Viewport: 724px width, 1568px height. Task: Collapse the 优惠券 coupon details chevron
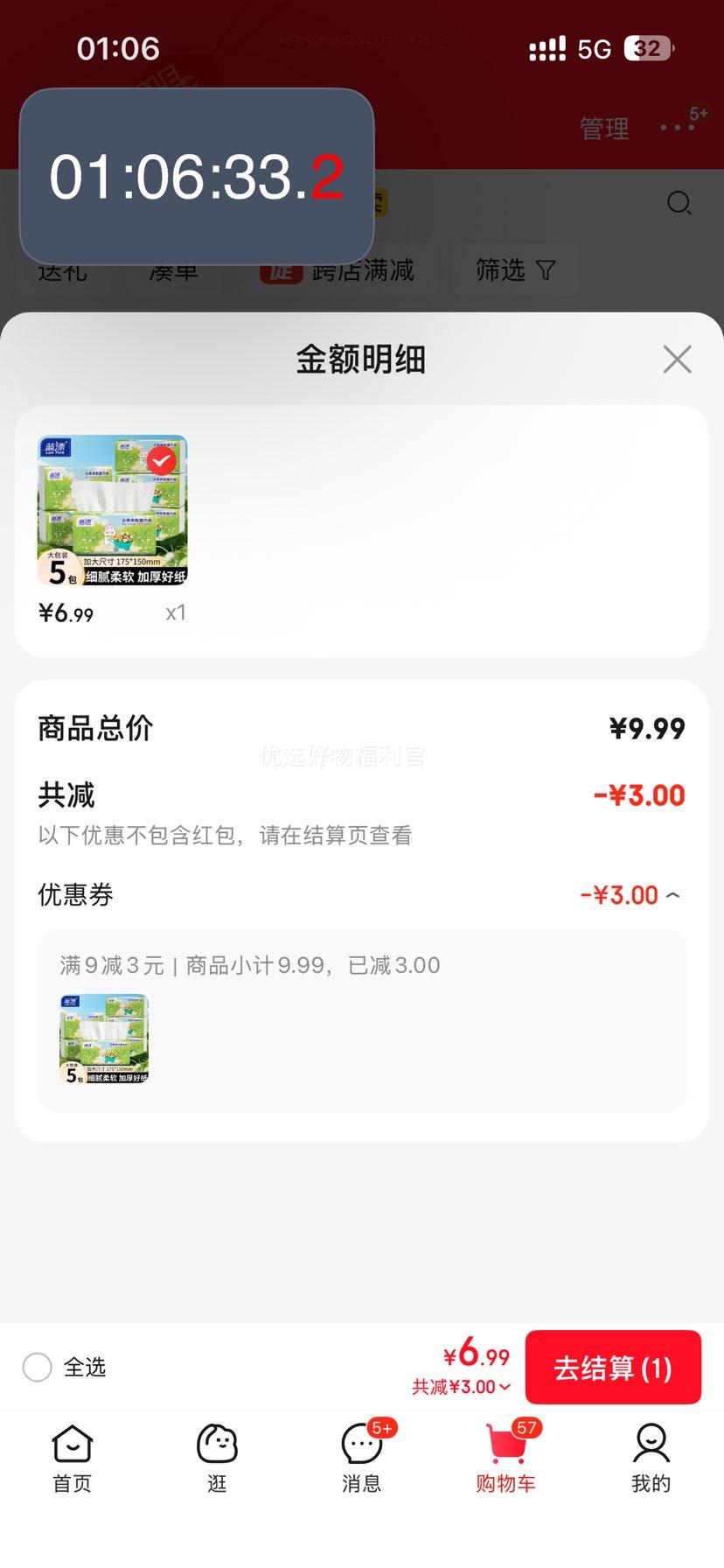[x=672, y=895]
